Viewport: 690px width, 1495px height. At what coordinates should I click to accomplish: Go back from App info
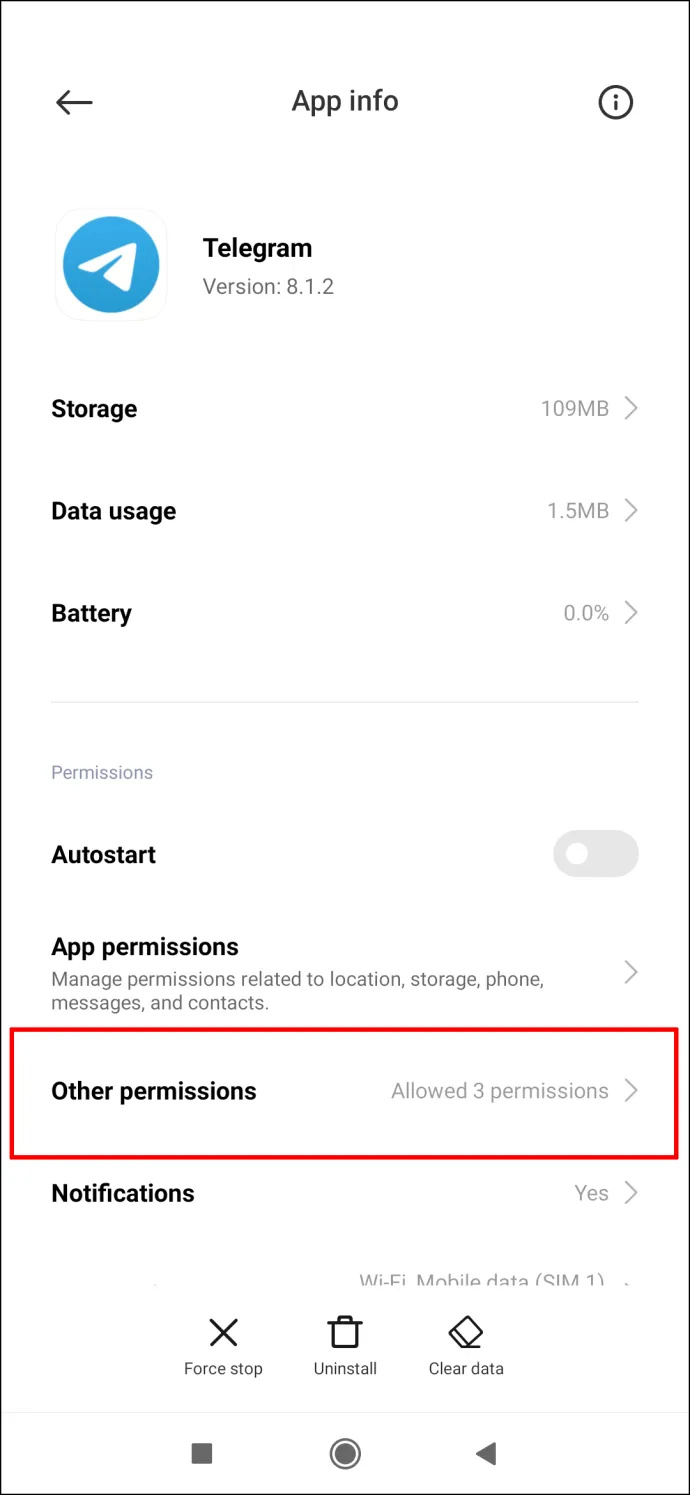(74, 102)
